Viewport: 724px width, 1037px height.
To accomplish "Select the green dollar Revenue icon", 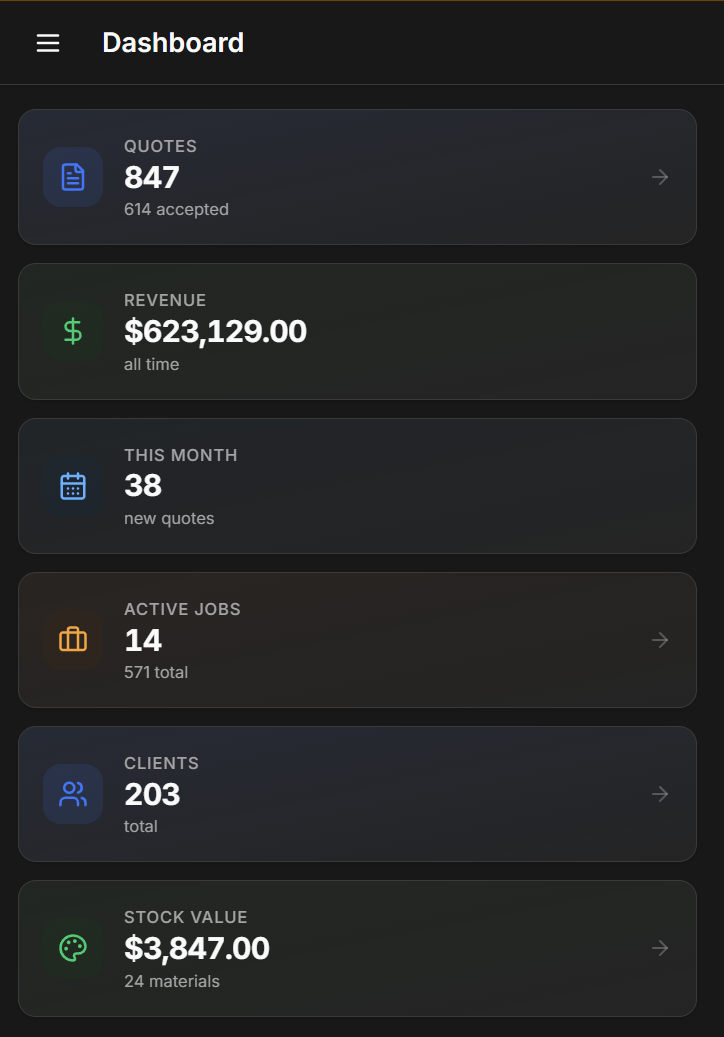I will click(x=72, y=331).
